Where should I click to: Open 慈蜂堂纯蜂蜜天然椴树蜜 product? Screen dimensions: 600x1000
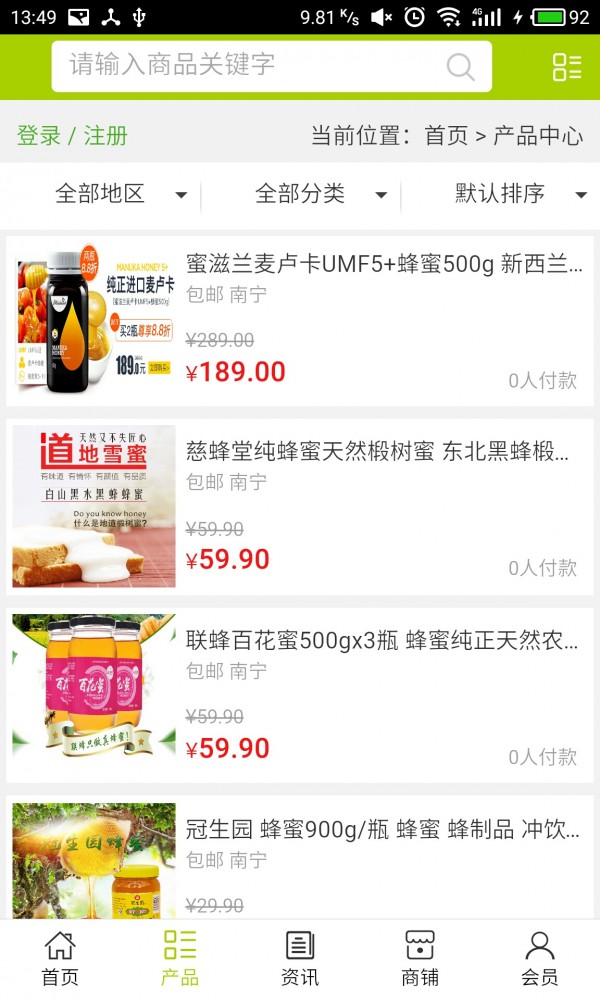(x=378, y=452)
